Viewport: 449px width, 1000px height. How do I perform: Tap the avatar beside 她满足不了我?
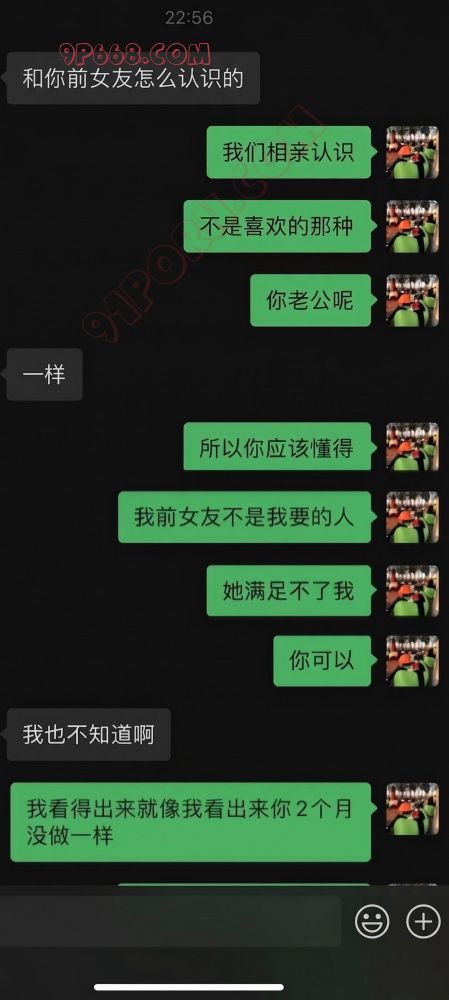(x=413, y=591)
